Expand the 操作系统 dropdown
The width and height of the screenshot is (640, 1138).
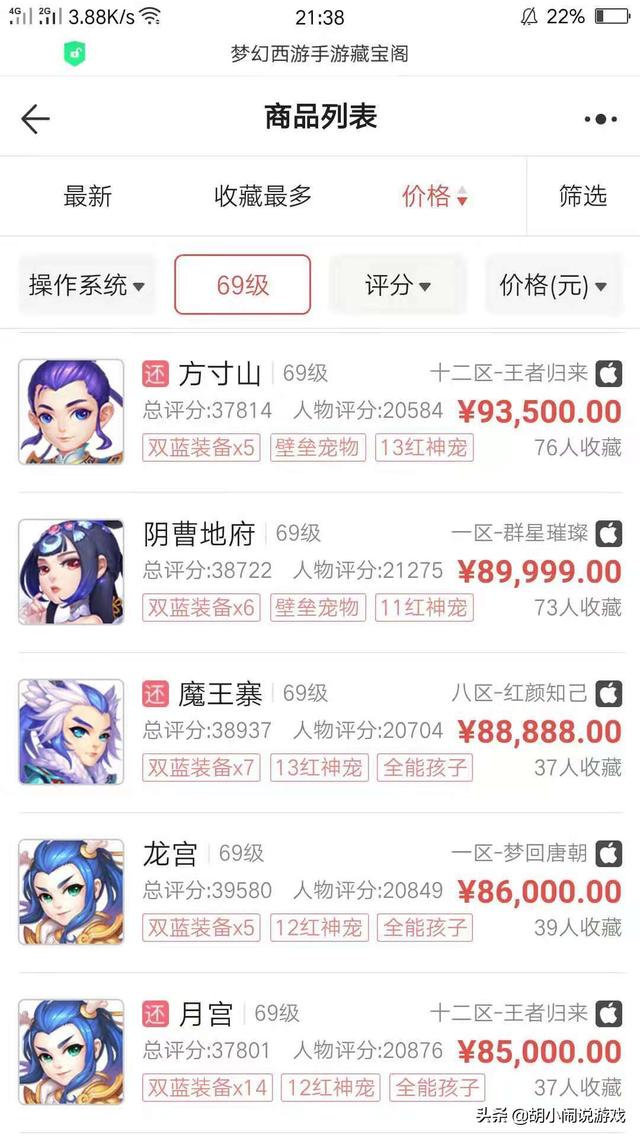87,284
